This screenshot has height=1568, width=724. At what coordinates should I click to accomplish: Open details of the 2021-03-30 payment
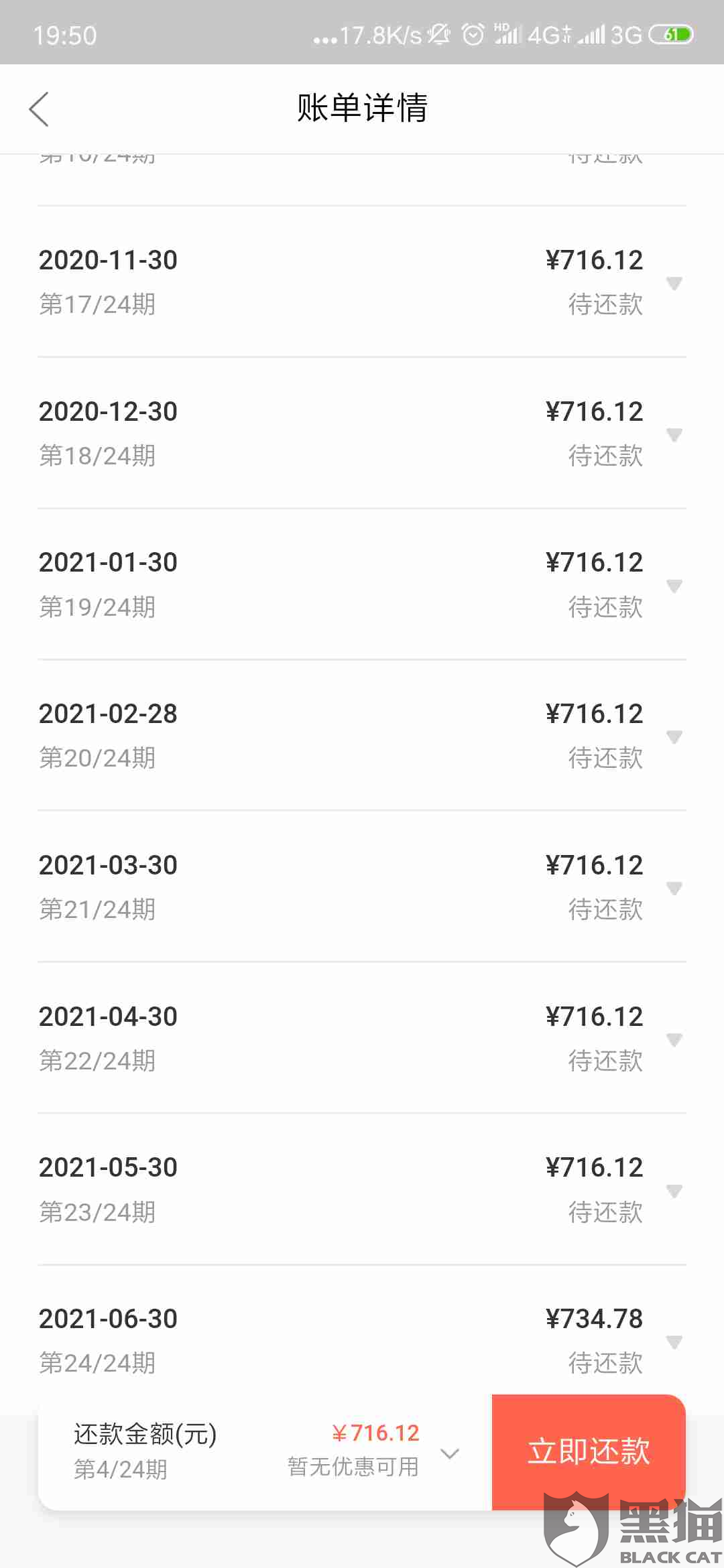click(674, 889)
